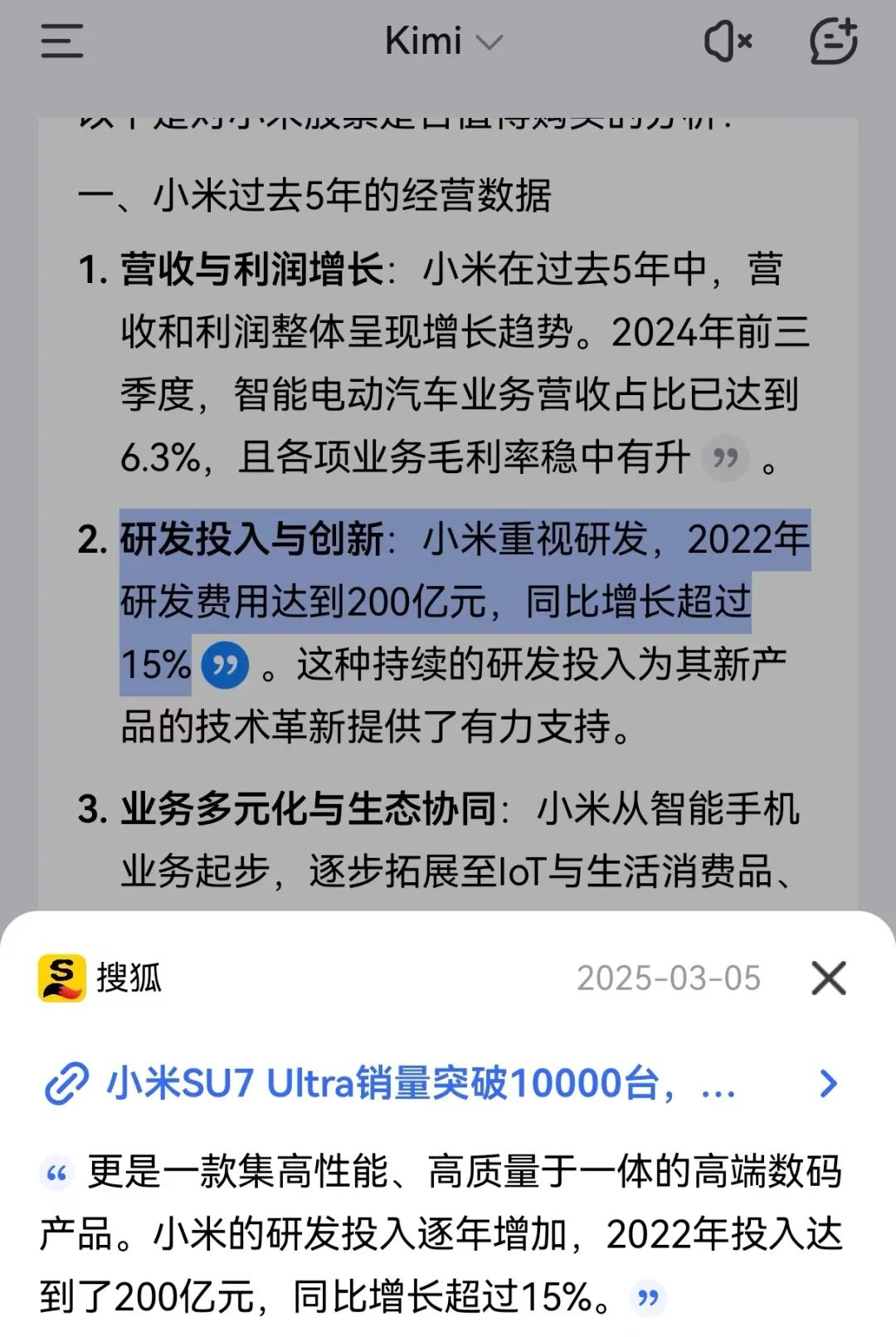Image resolution: width=896 pixels, height=1337 pixels.
Task: Tap the blue citation quote after 15%
Action: (x=225, y=665)
